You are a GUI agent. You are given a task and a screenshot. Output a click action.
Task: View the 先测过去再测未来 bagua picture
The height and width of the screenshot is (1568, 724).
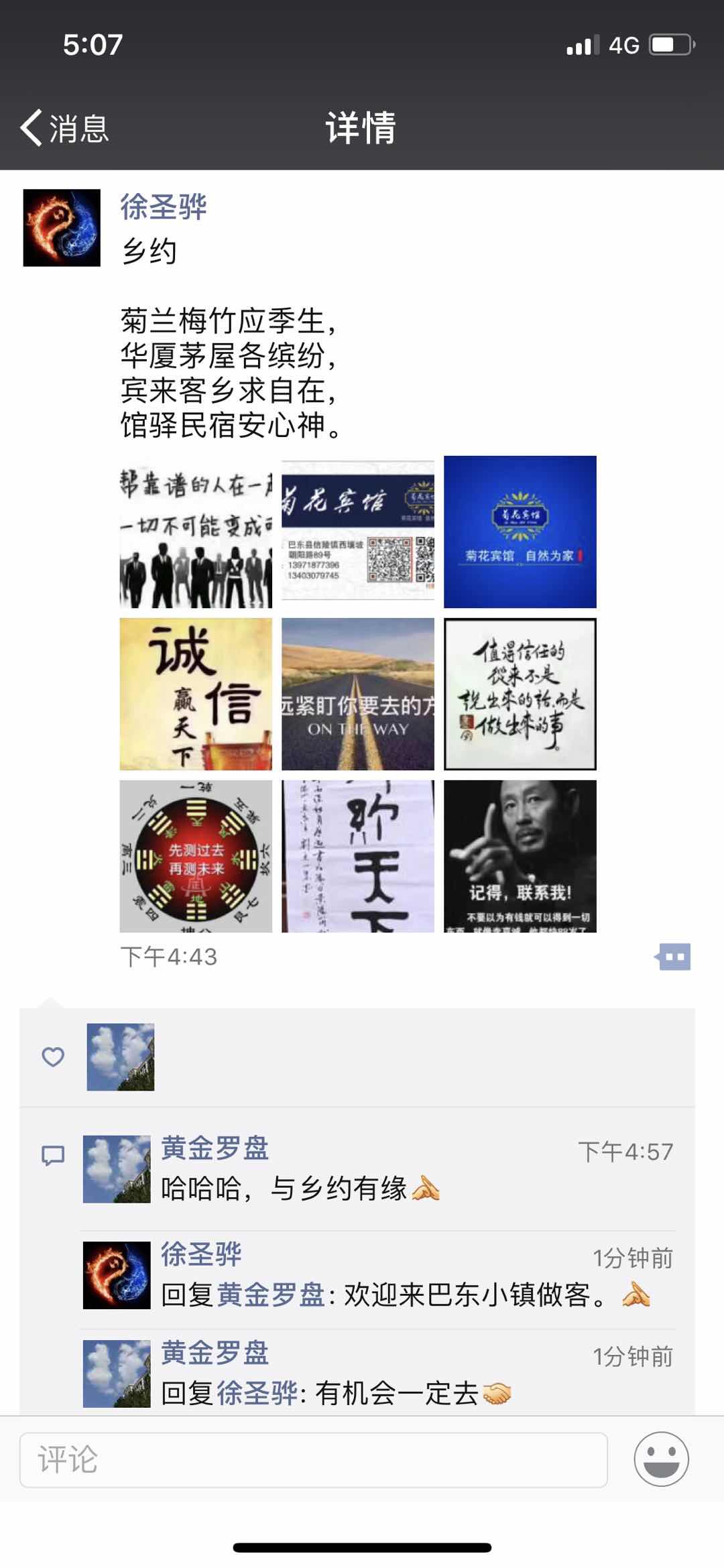tap(196, 856)
